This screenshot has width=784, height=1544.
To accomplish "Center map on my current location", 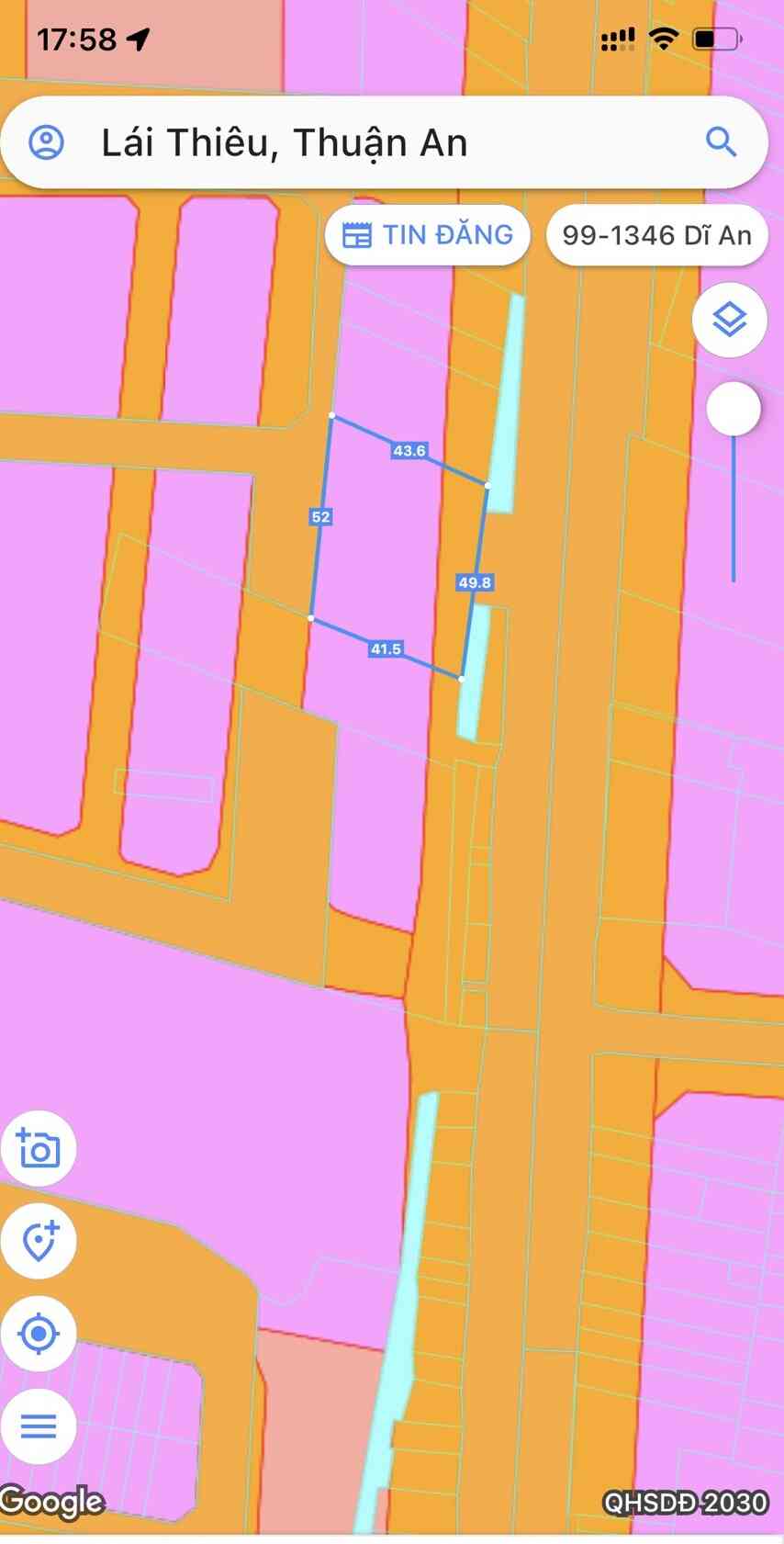I will point(39,1334).
